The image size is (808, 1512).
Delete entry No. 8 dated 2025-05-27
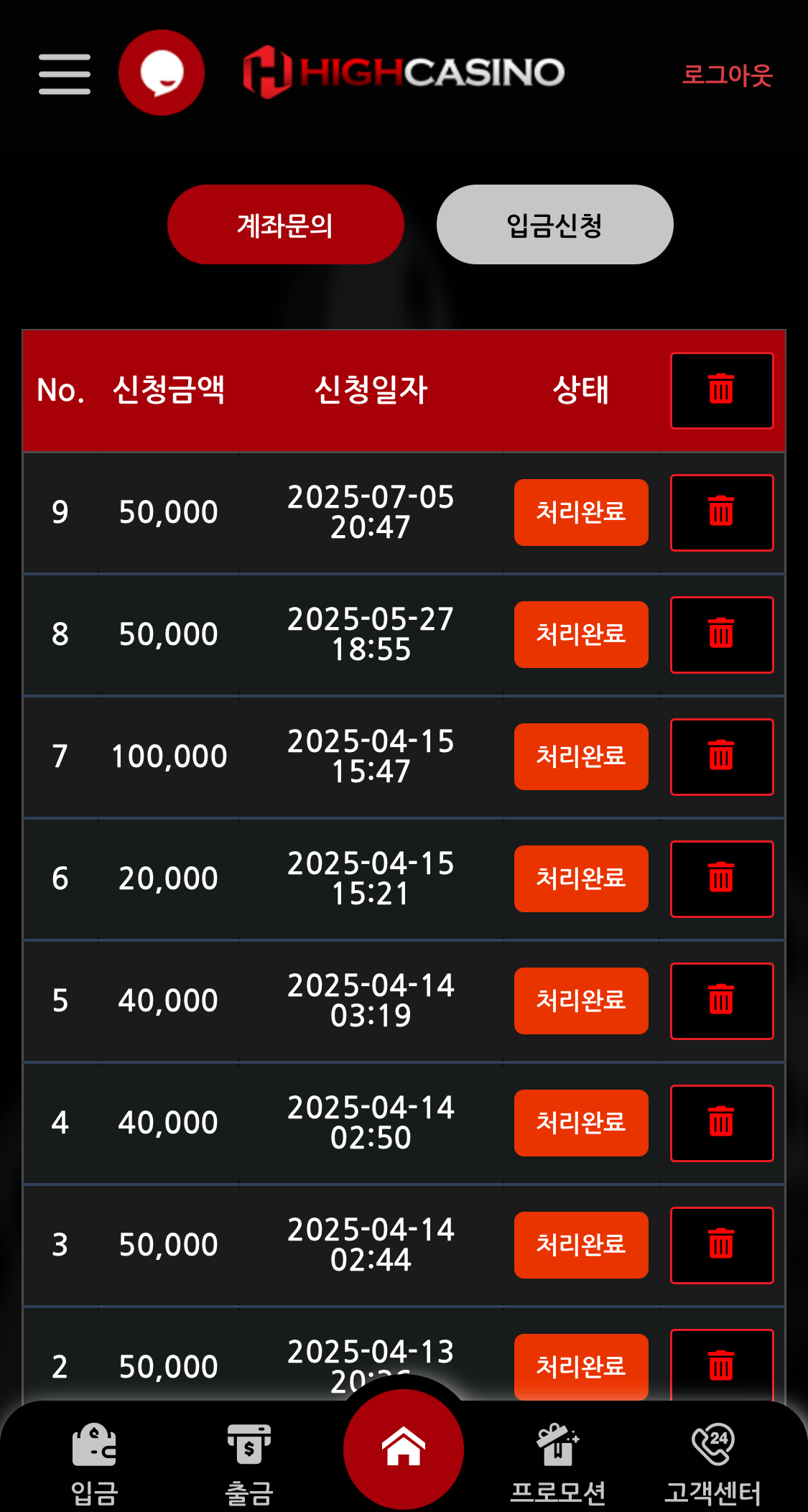(722, 635)
